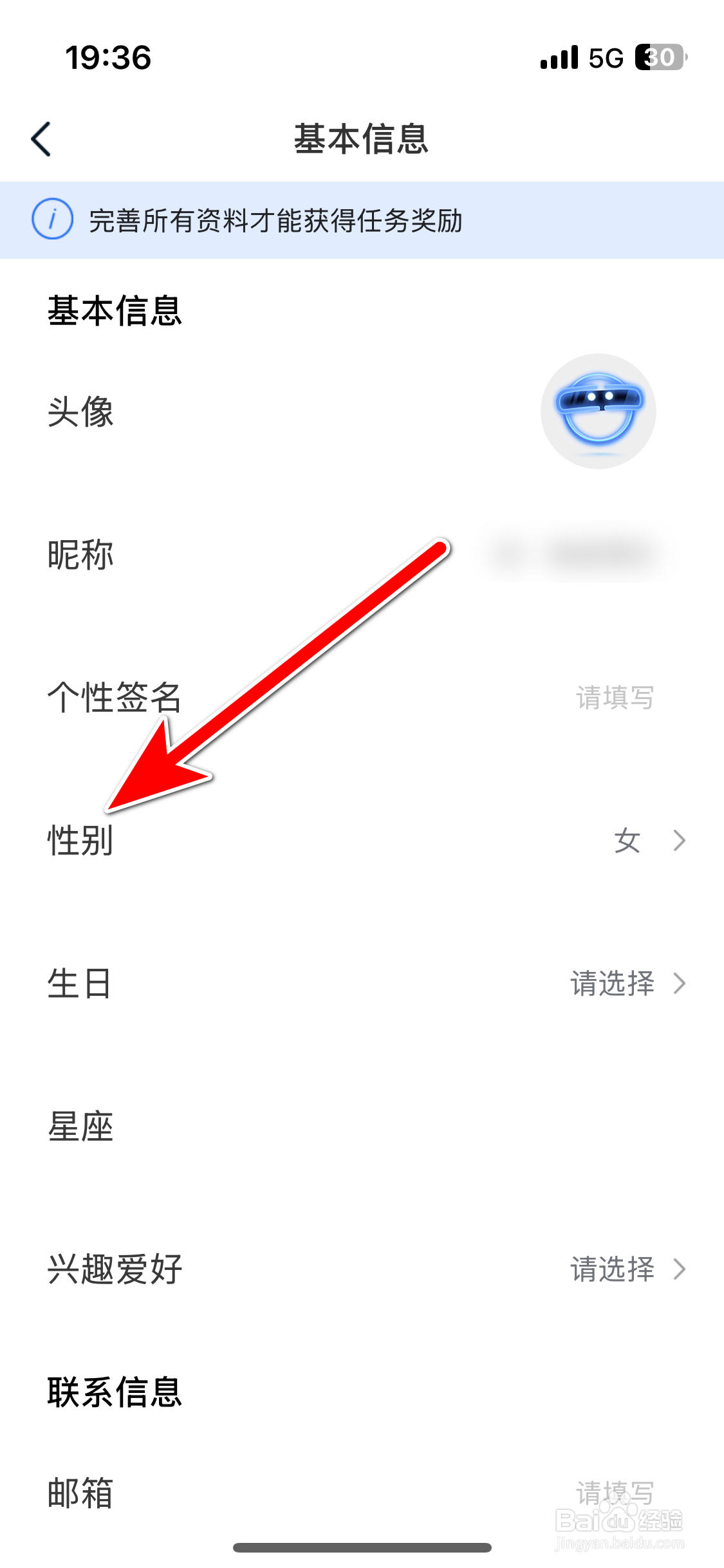Image resolution: width=724 pixels, height=1568 pixels.
Task: Click the info icon in the blue banner
Action: coord(53,220)
